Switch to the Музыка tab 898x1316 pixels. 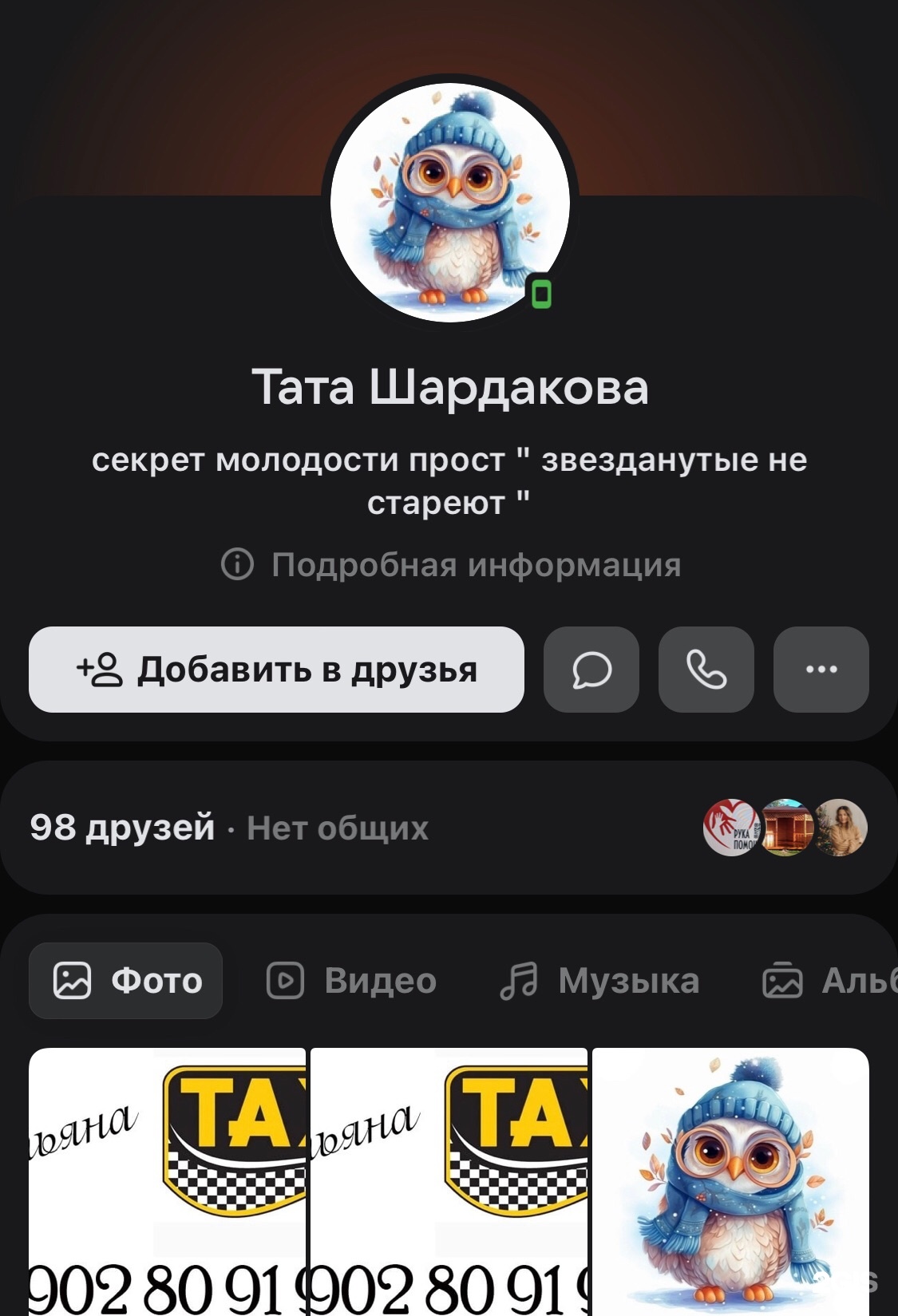pyautogui.click(x=599, y=981)
